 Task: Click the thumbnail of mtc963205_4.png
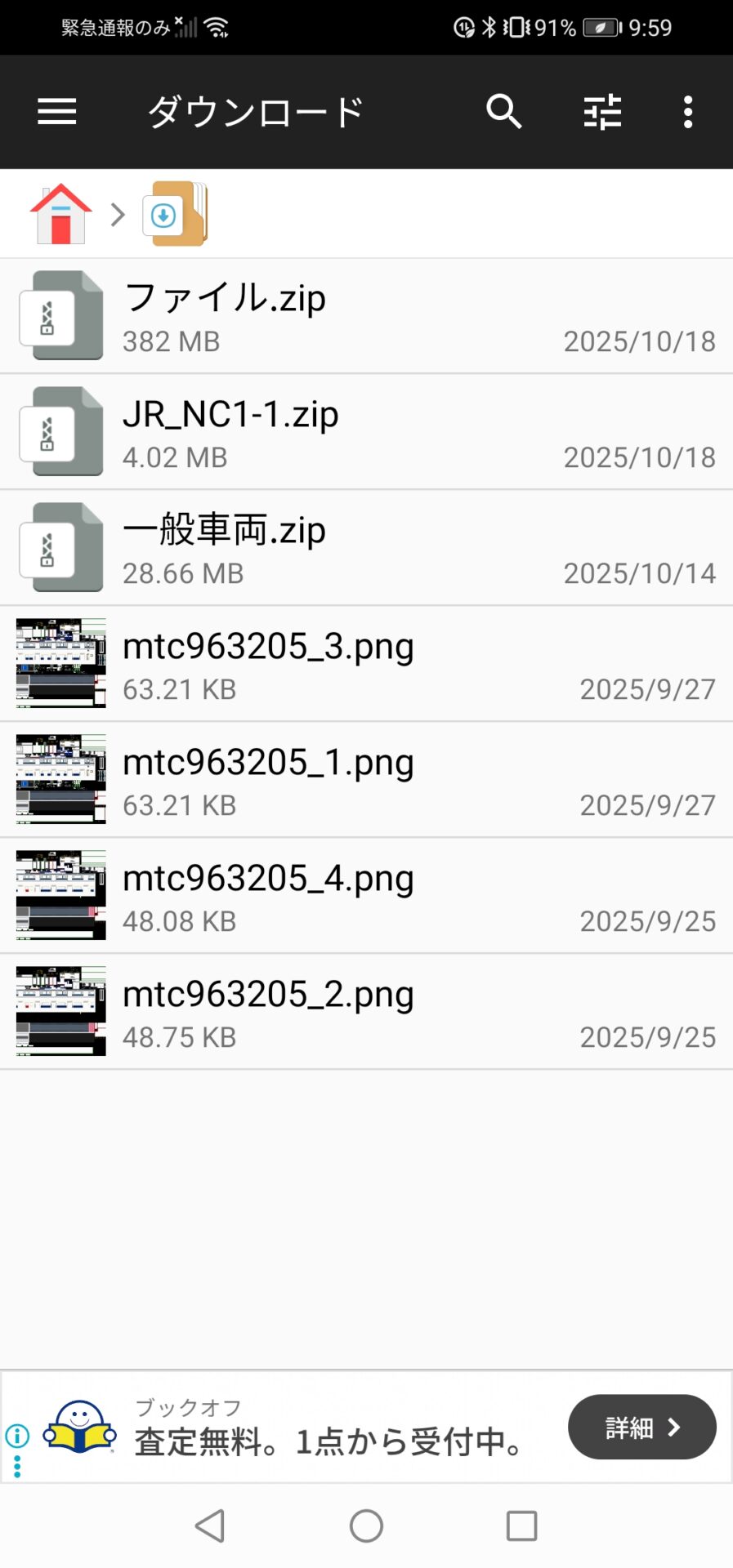pos(59,895)
